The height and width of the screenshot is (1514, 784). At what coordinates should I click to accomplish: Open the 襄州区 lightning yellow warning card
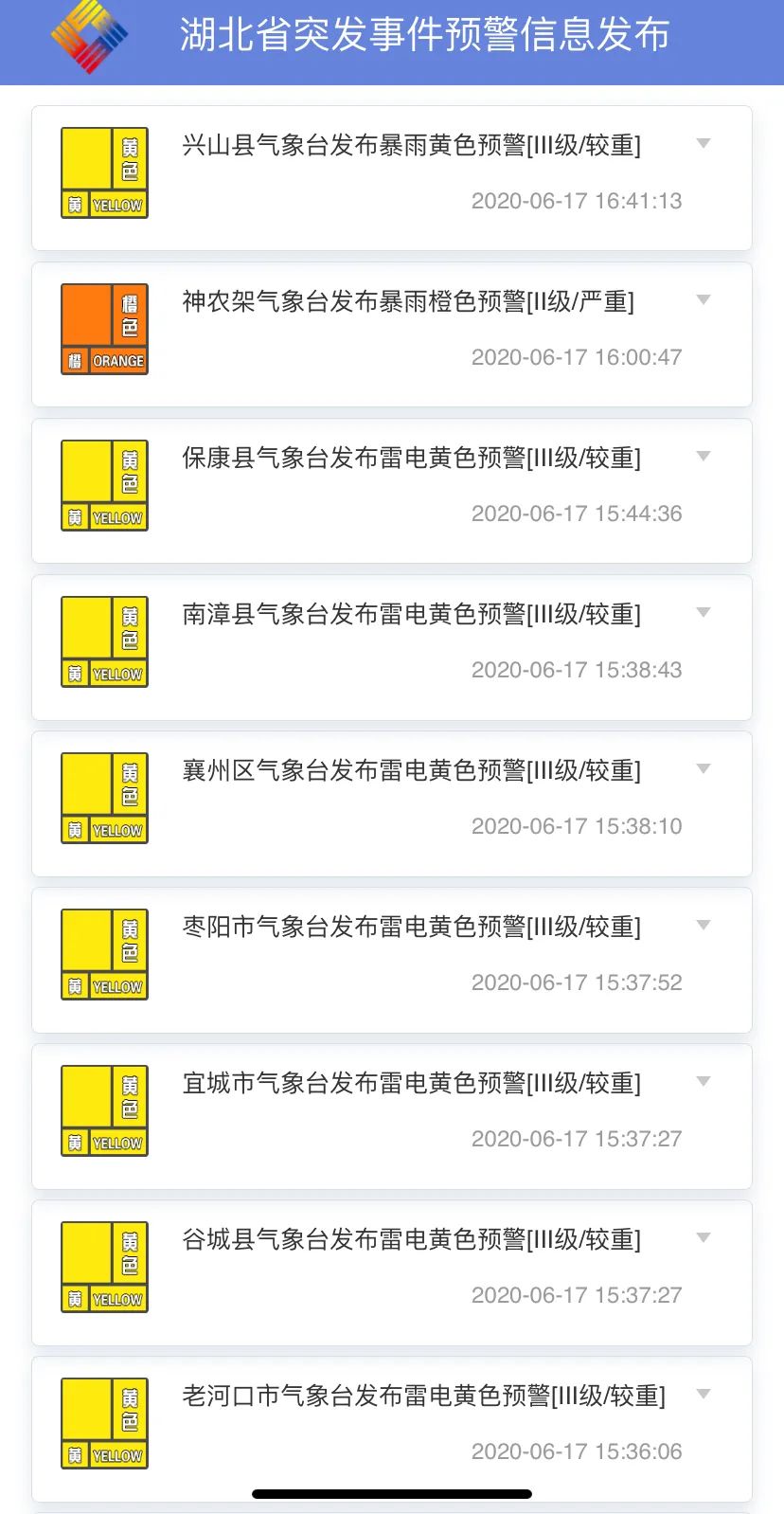pyautogui.click(x=392, y=804)
